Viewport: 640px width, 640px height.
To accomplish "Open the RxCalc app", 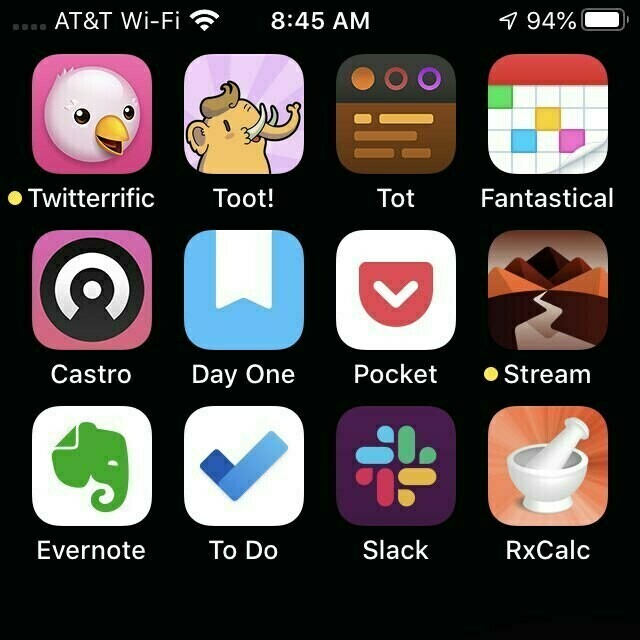I will 547,466.
